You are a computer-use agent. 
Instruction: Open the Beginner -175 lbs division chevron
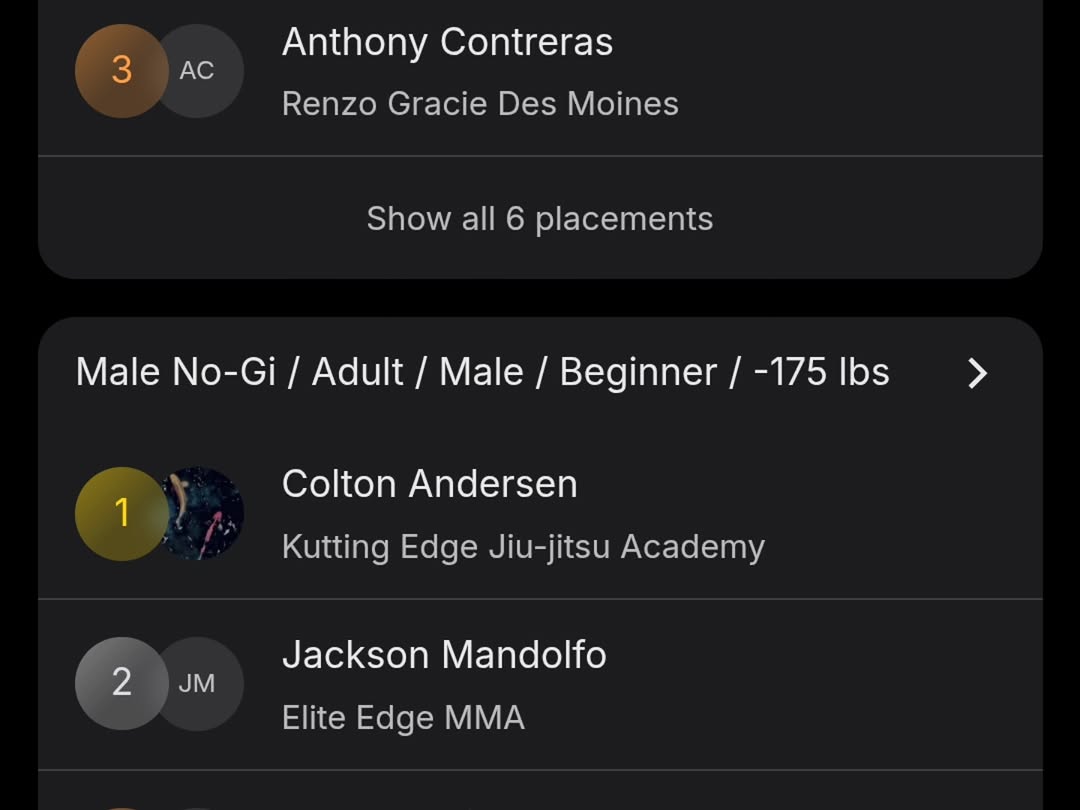977,373
